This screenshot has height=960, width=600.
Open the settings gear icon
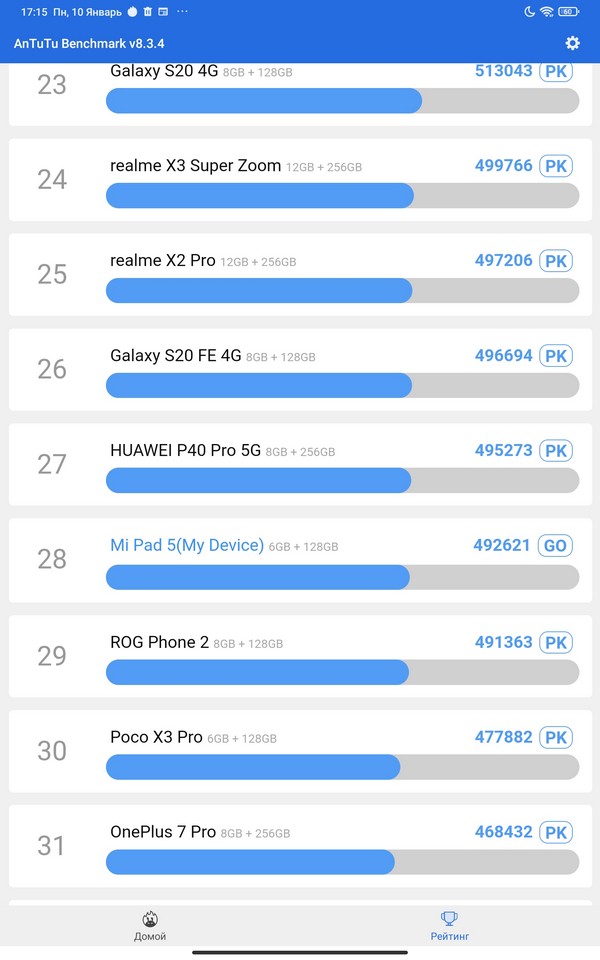[x=572, y=43]
